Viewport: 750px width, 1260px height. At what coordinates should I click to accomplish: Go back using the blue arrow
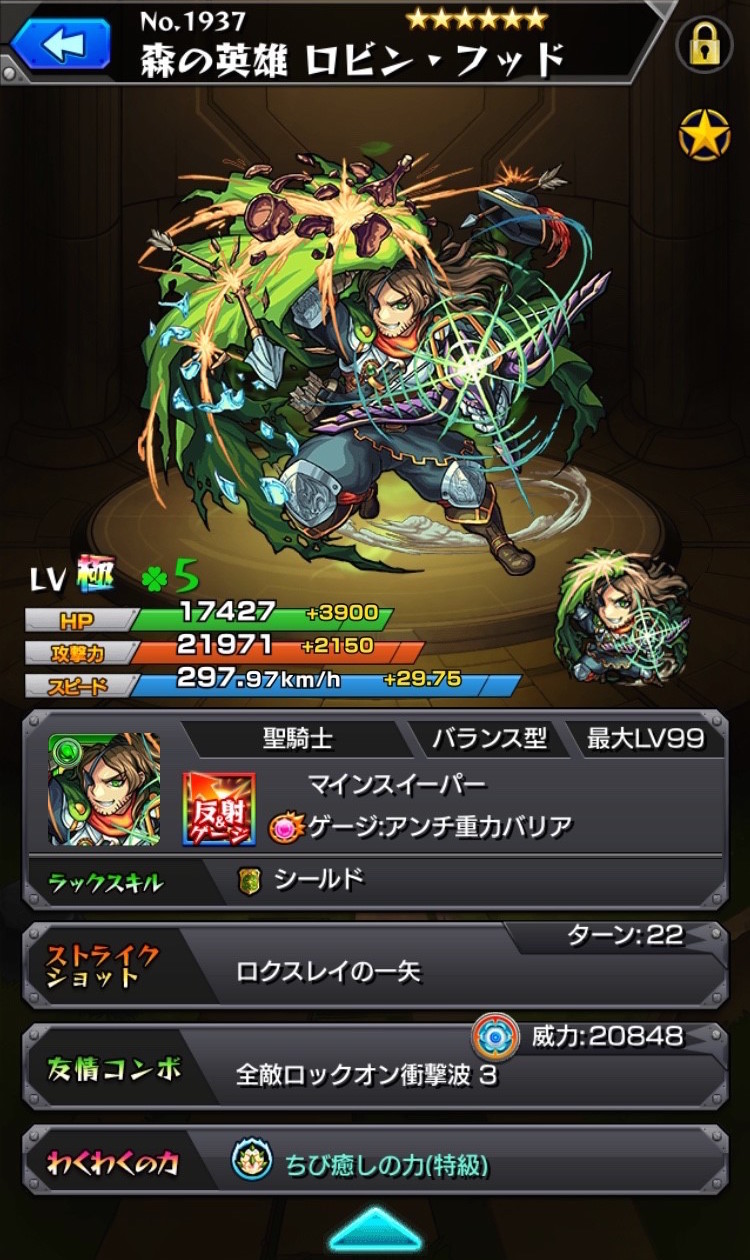[x=60, y=42]
